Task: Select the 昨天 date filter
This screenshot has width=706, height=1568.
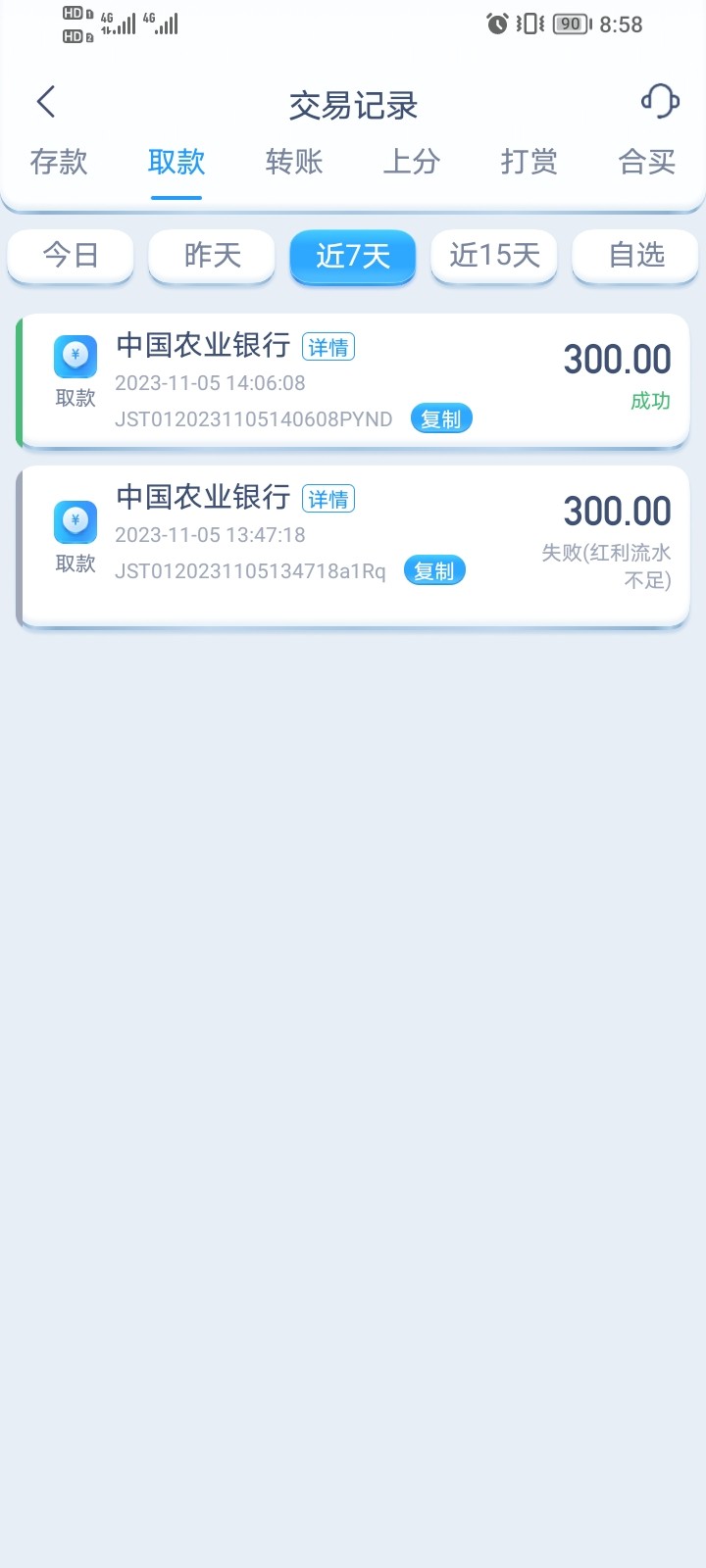Action: [211, 256]
